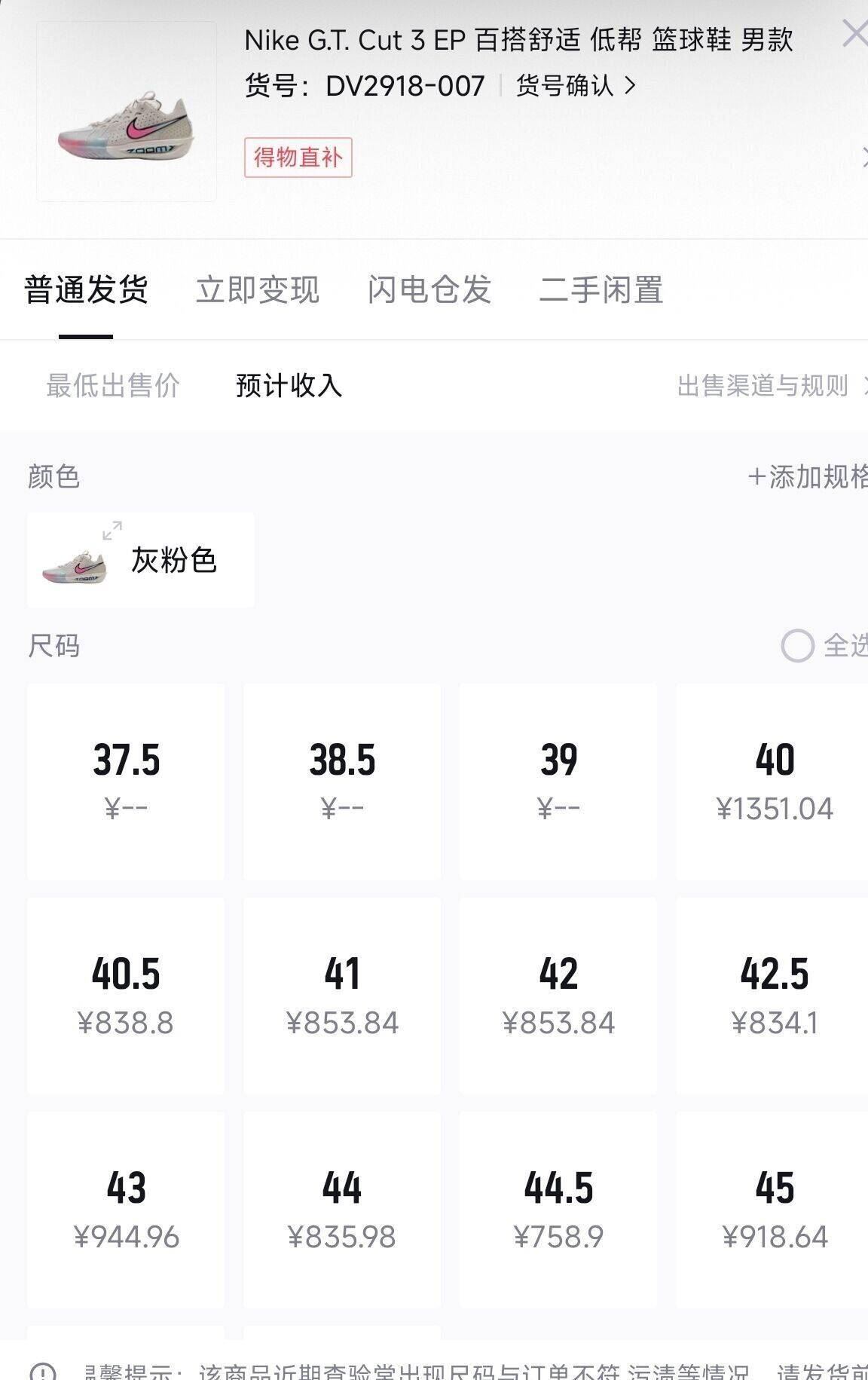868x1380 pixels.
Task: Select the 灰粉色 color option
Action: 141,560
